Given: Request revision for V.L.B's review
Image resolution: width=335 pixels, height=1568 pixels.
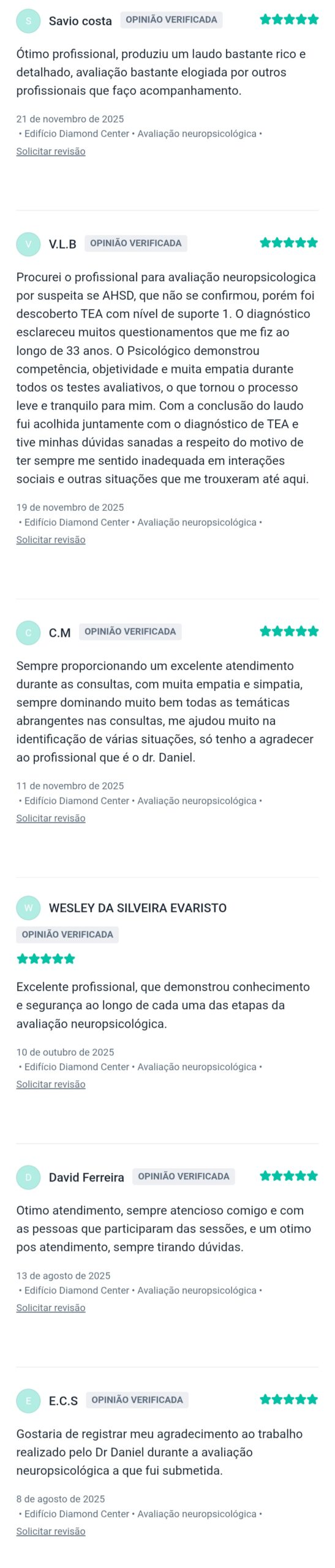Looking at the screenshot, I should click(51, 540).
